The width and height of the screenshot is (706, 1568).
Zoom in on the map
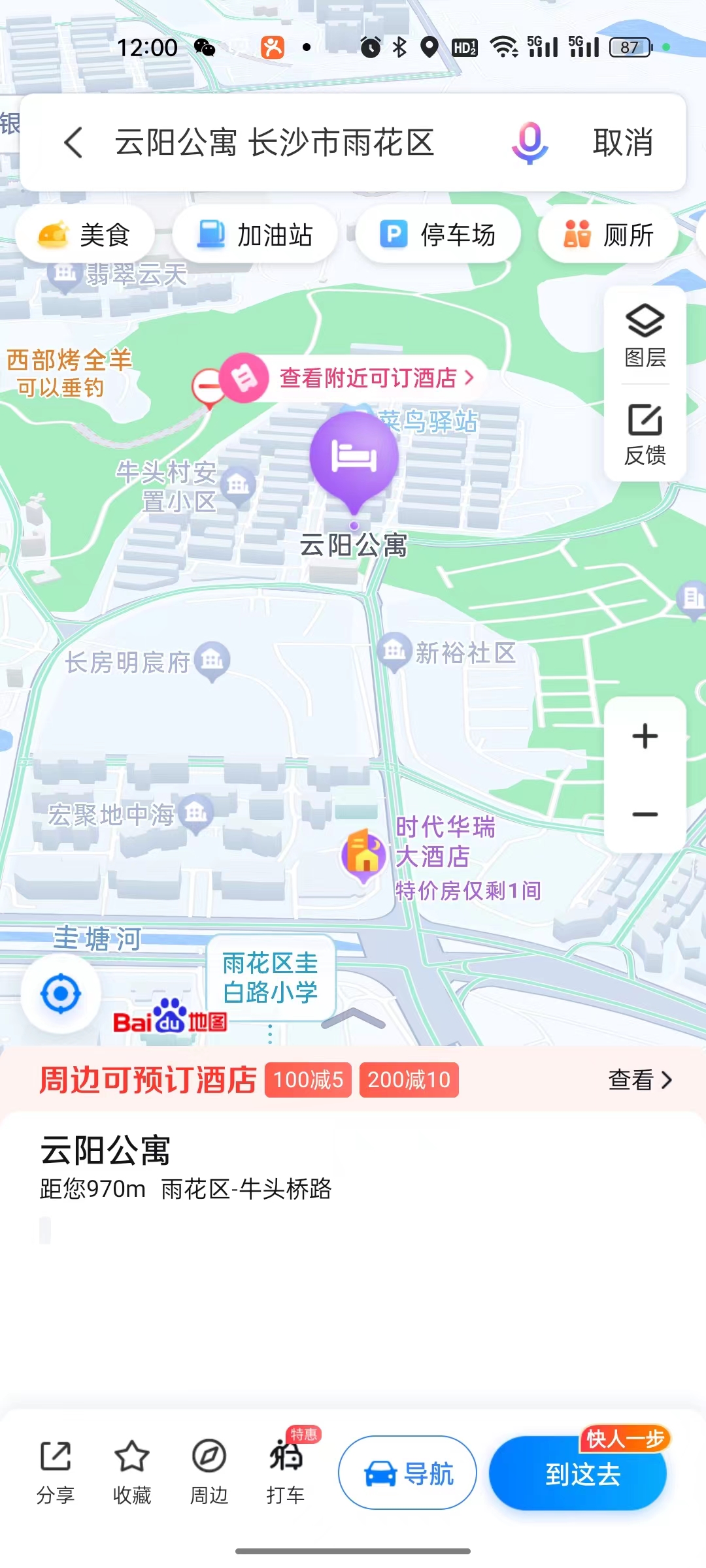[x=645, y=736]
